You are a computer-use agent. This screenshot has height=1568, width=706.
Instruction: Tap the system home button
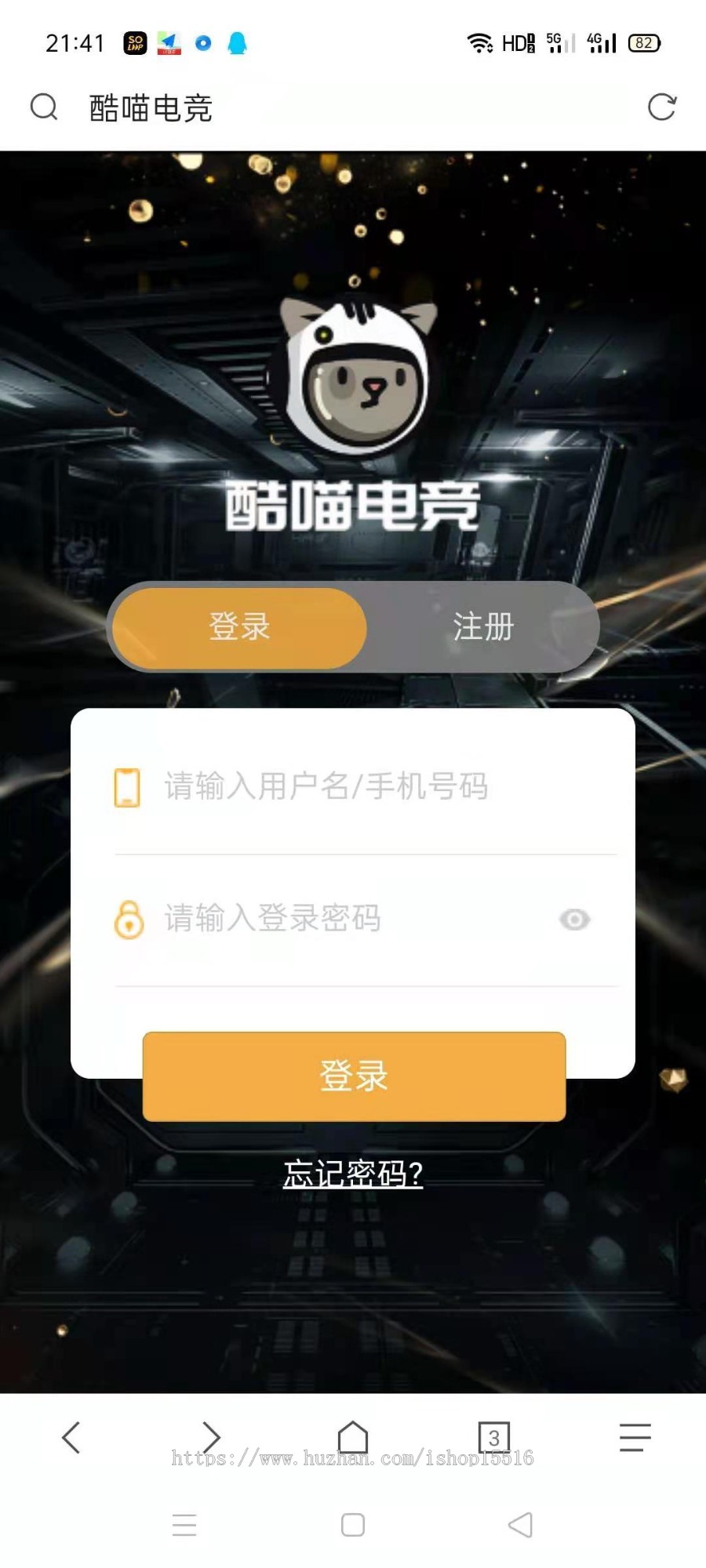pos(353,1525)
